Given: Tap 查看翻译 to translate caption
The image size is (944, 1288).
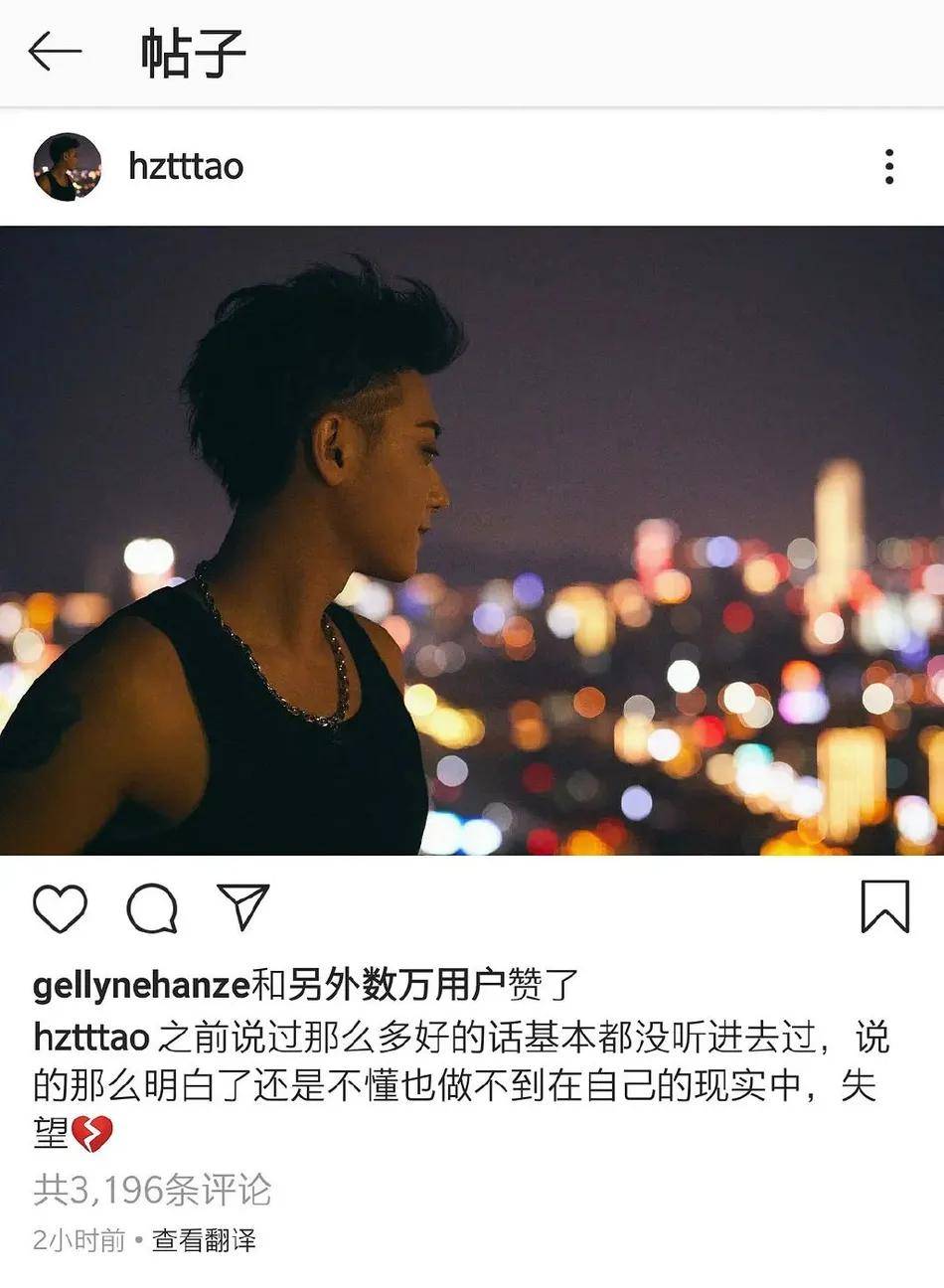Looking at the screenshot, I should point(204,1240).
